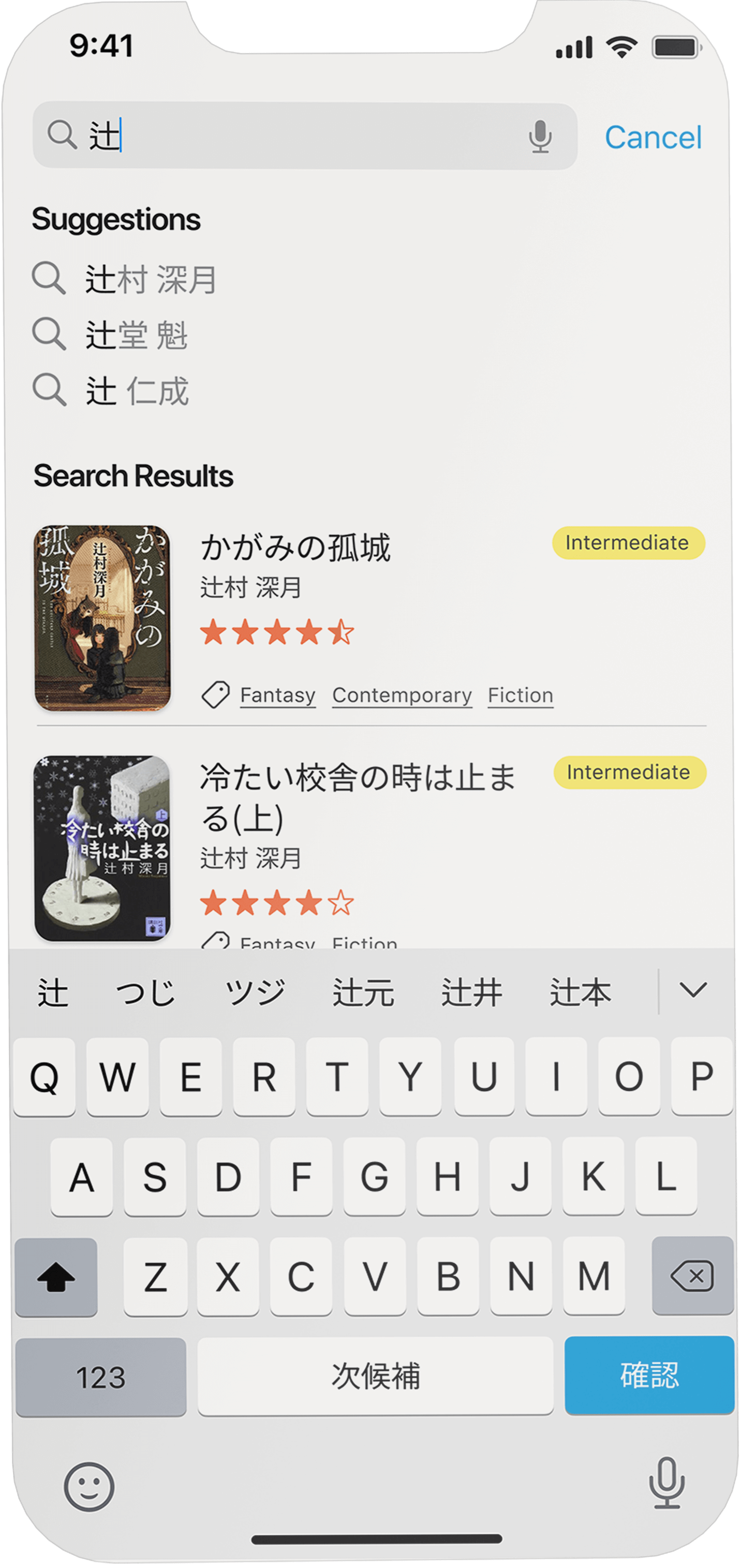
Task: Tap the tag icon next to Fantasy labels
Action: pyautogui.click(x=216, y=694)
